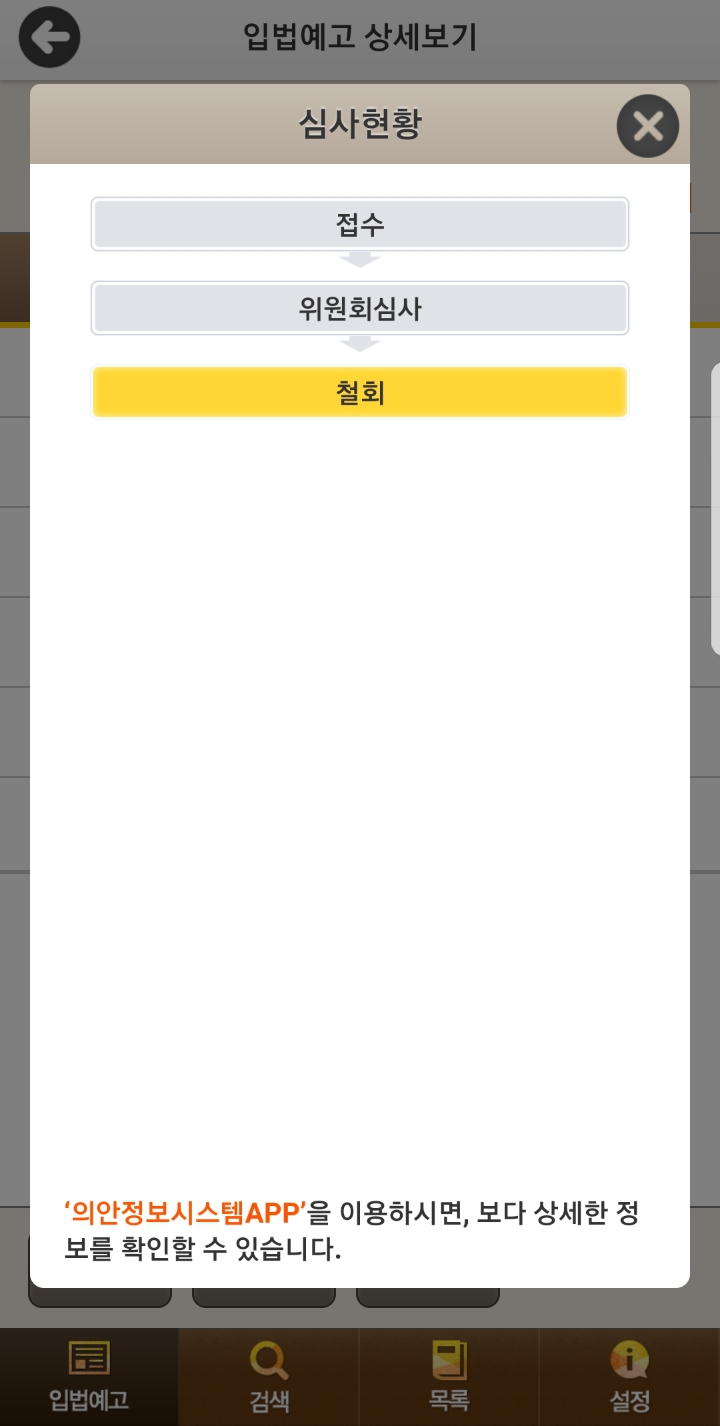Switch to the 목록 tab
Image resolution: width=720 pixels, height=1426 pixels.
click(449, 1376)
